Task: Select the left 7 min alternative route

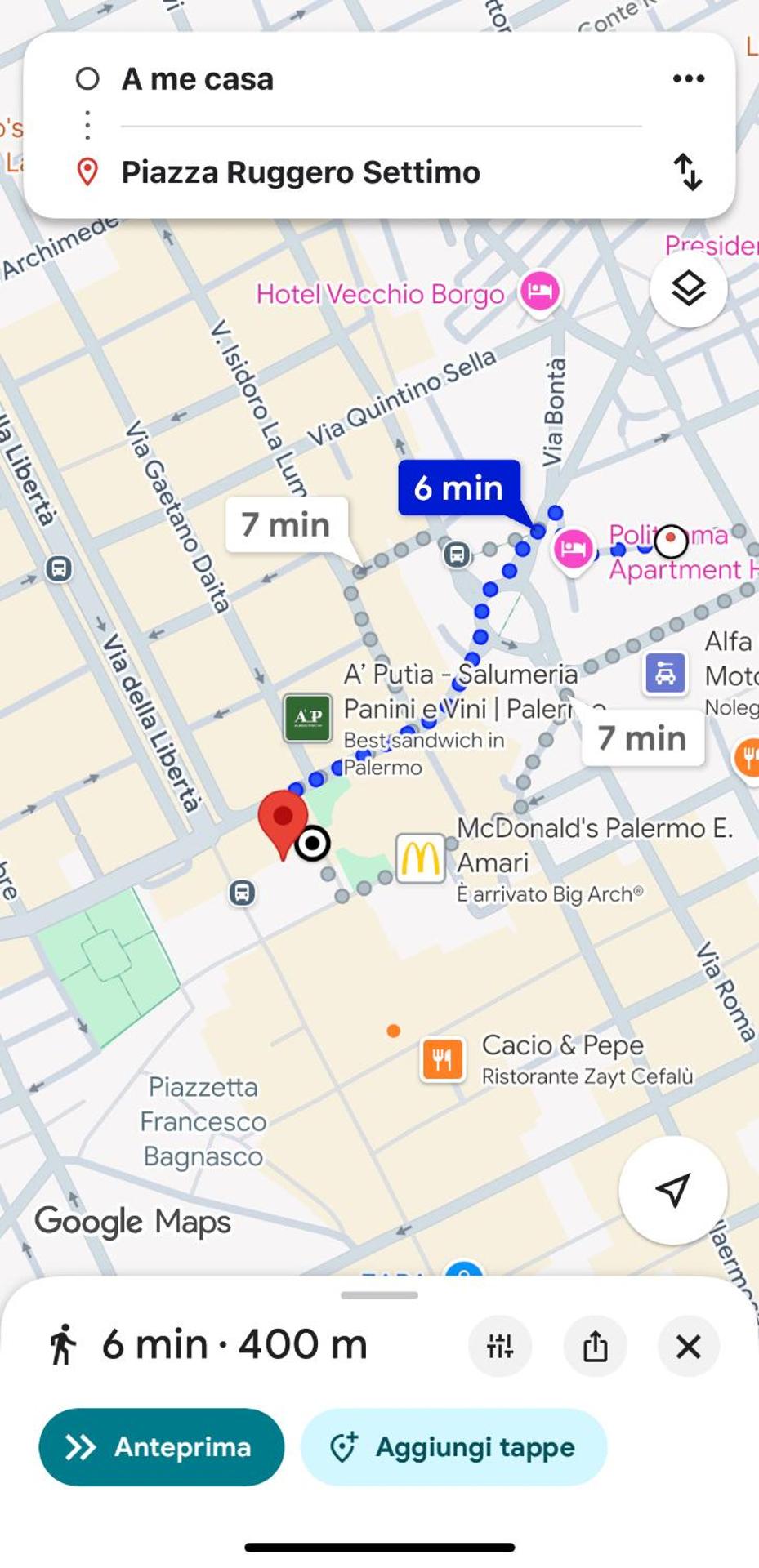Action: tap(286, 524)
